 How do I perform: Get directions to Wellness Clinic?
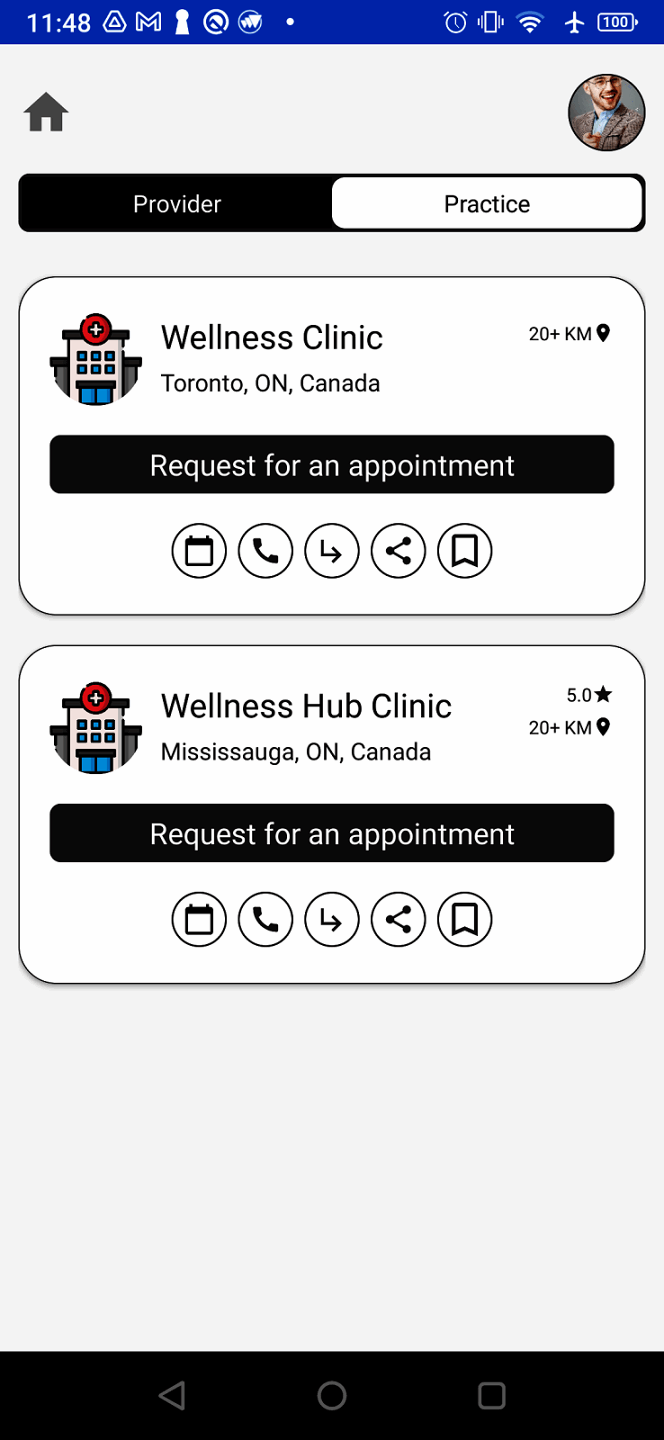pyautogui.click(x=332, y=551)
